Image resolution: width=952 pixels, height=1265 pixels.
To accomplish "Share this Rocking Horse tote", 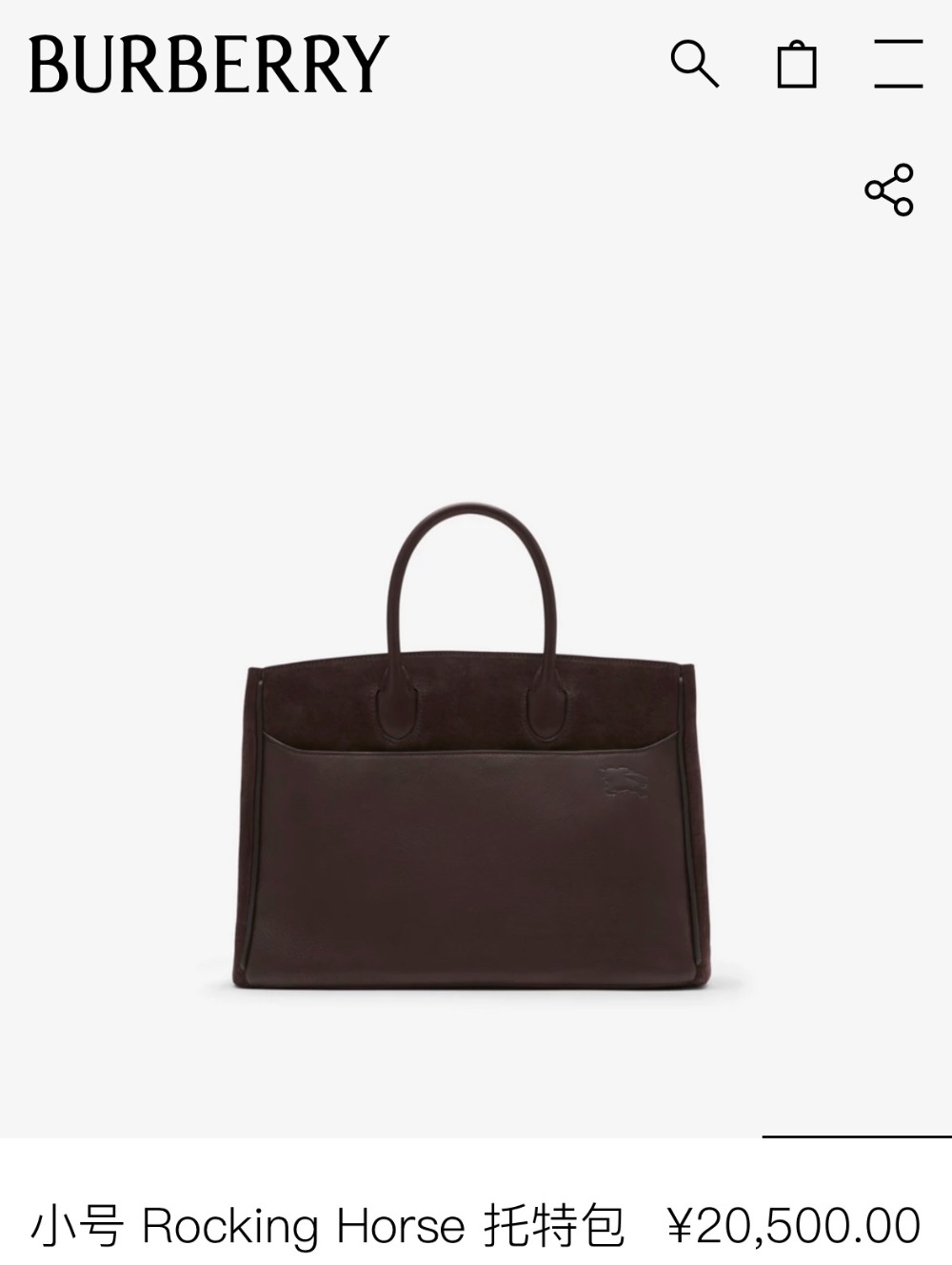I will click(889, 189).
